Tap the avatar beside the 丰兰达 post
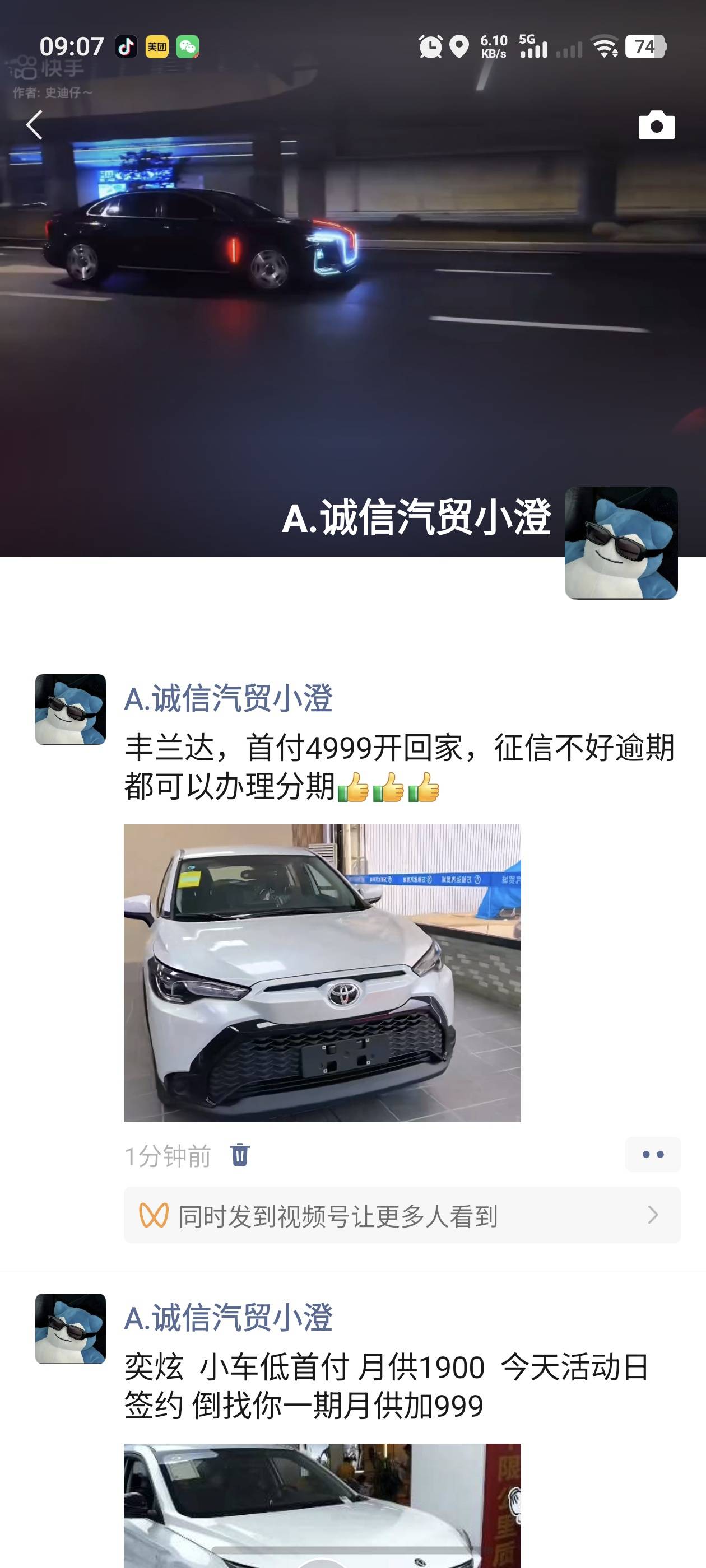 pos(71,709)
